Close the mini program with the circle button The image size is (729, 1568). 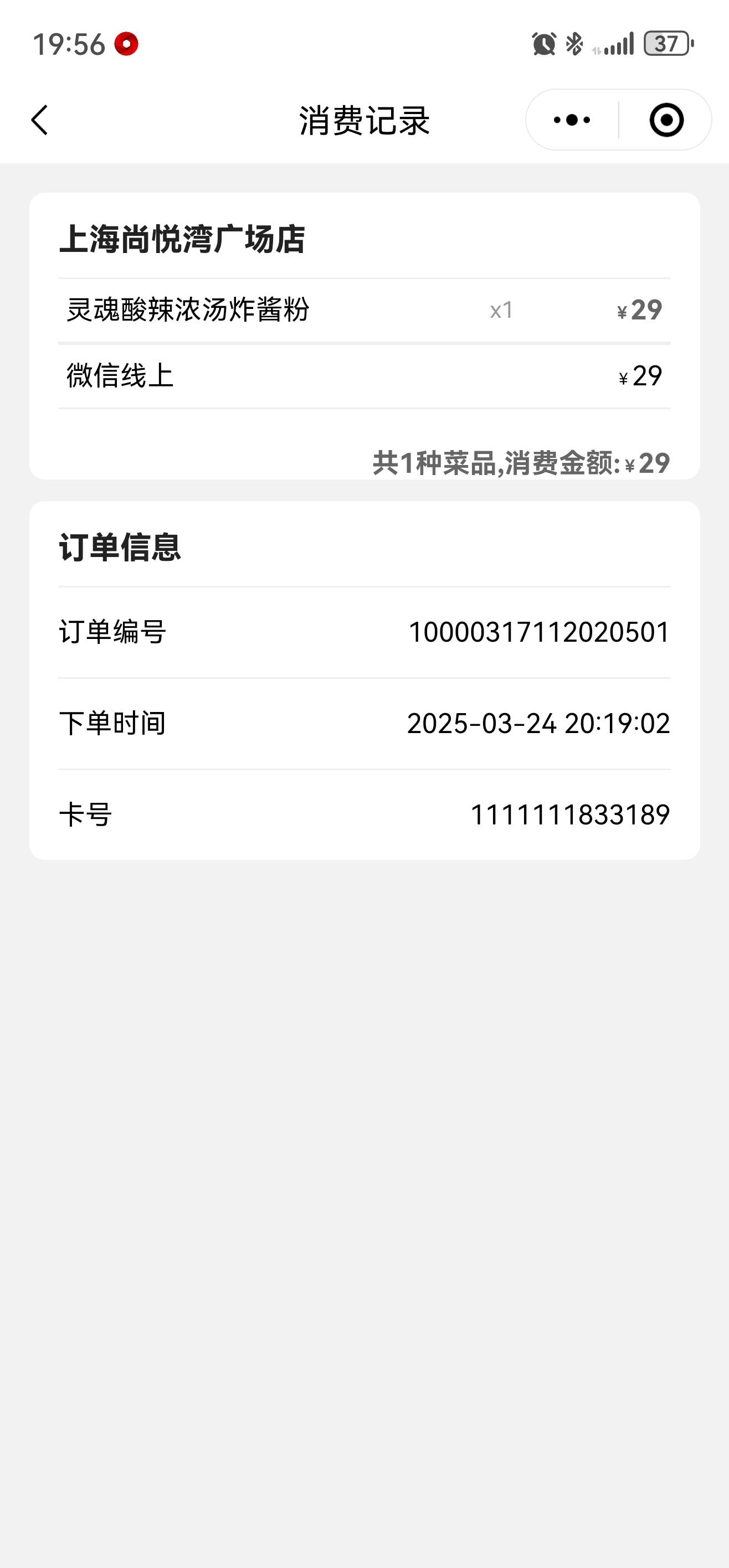click(x=666, y=120)
